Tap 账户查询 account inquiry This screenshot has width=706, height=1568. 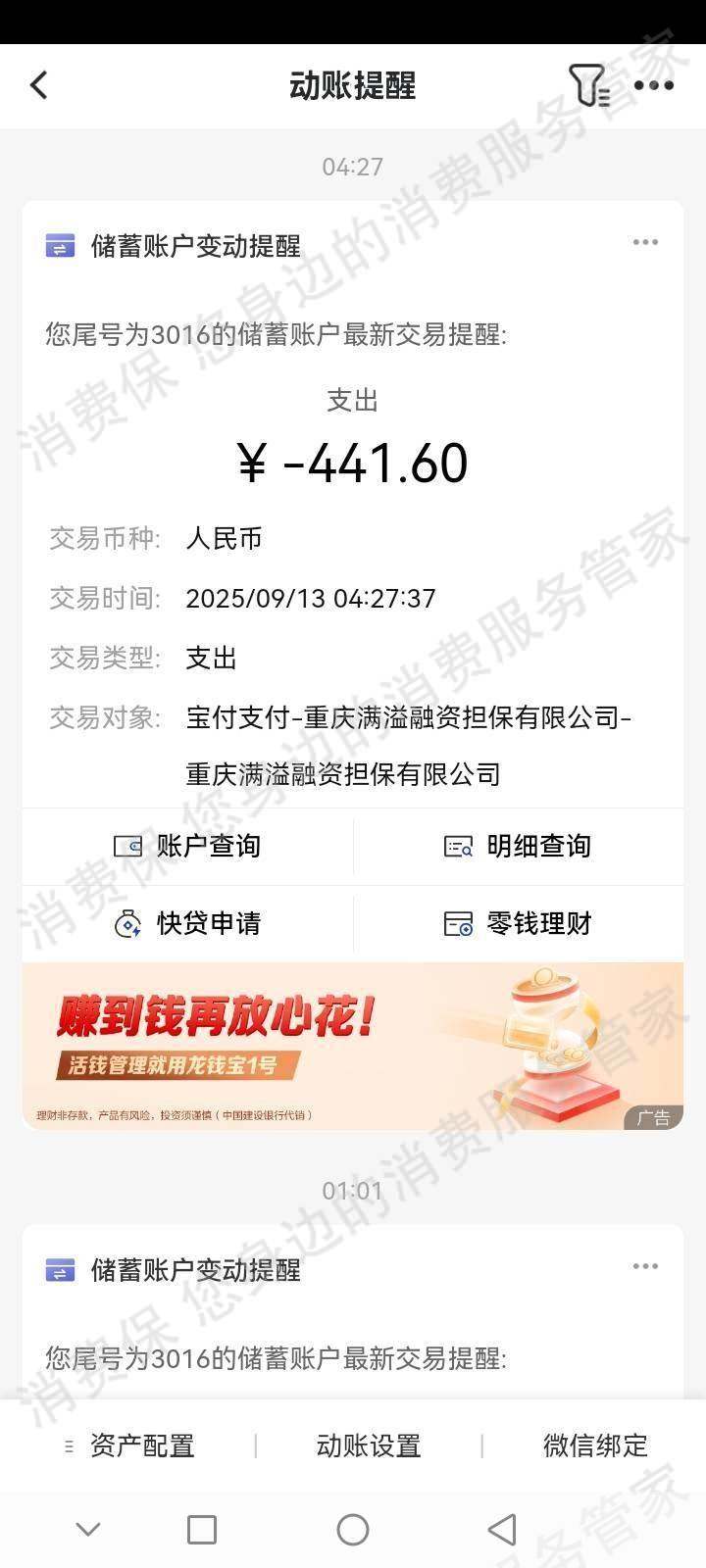coord(188,846)
